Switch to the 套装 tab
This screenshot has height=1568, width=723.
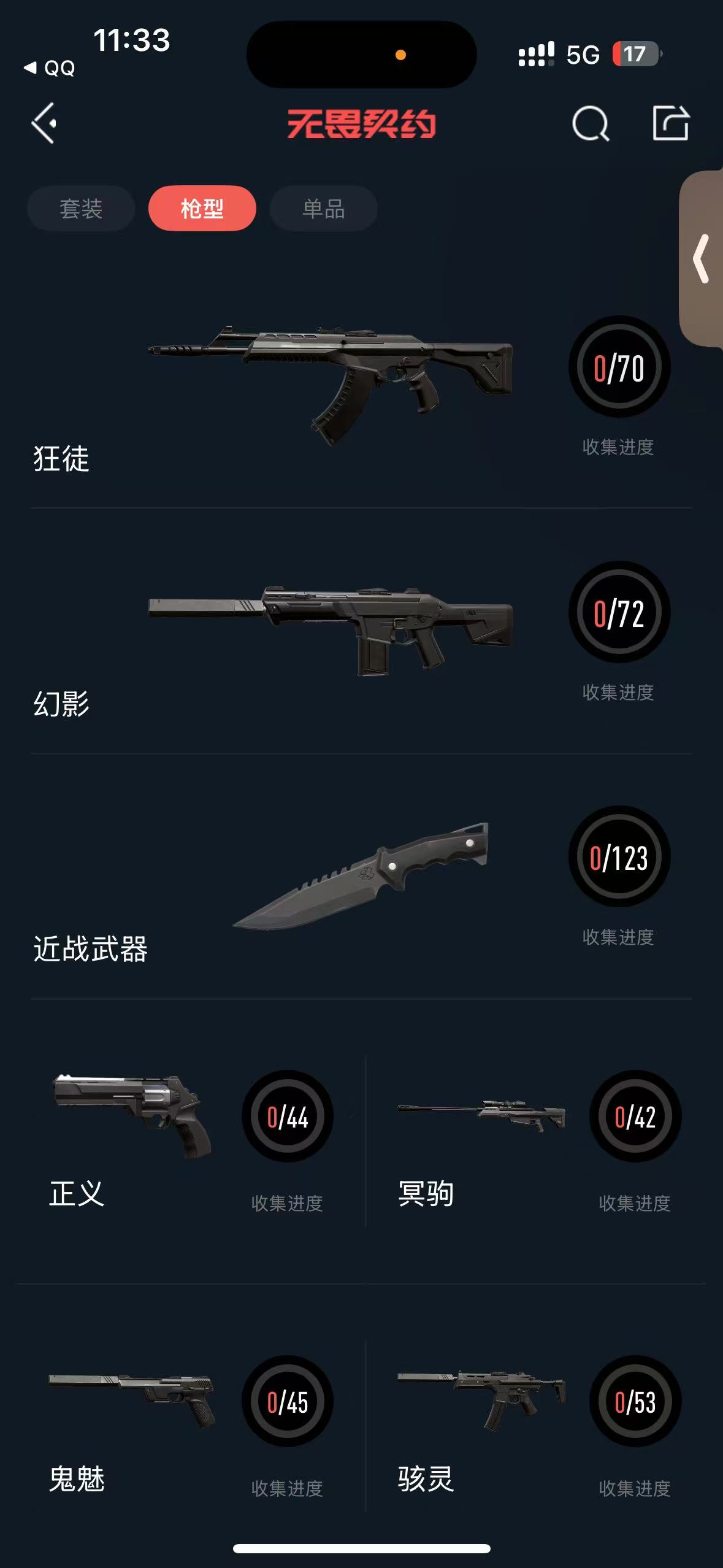(x=81, y=209)
